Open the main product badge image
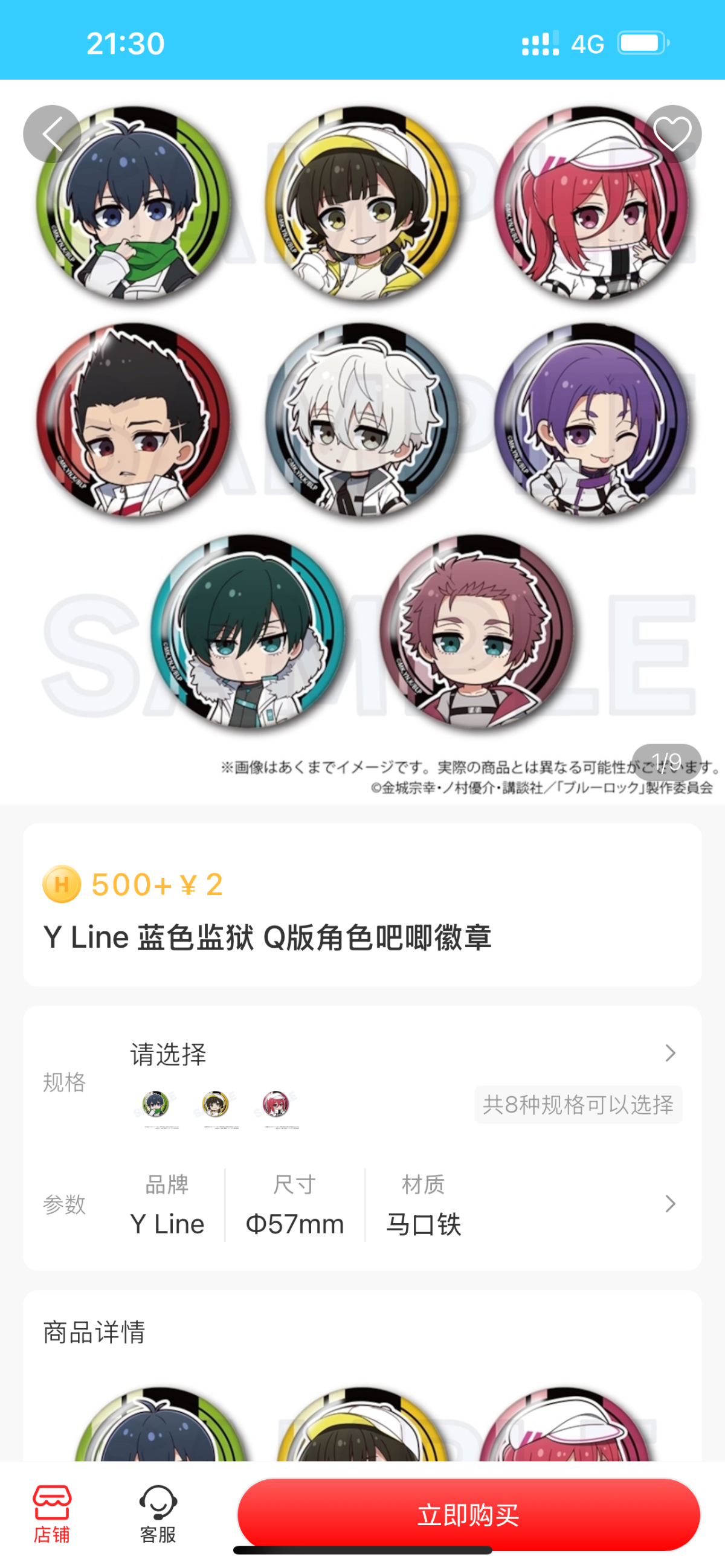This screenshot has width=725, height=1568. pyautogui.click(x=362, y=442)
